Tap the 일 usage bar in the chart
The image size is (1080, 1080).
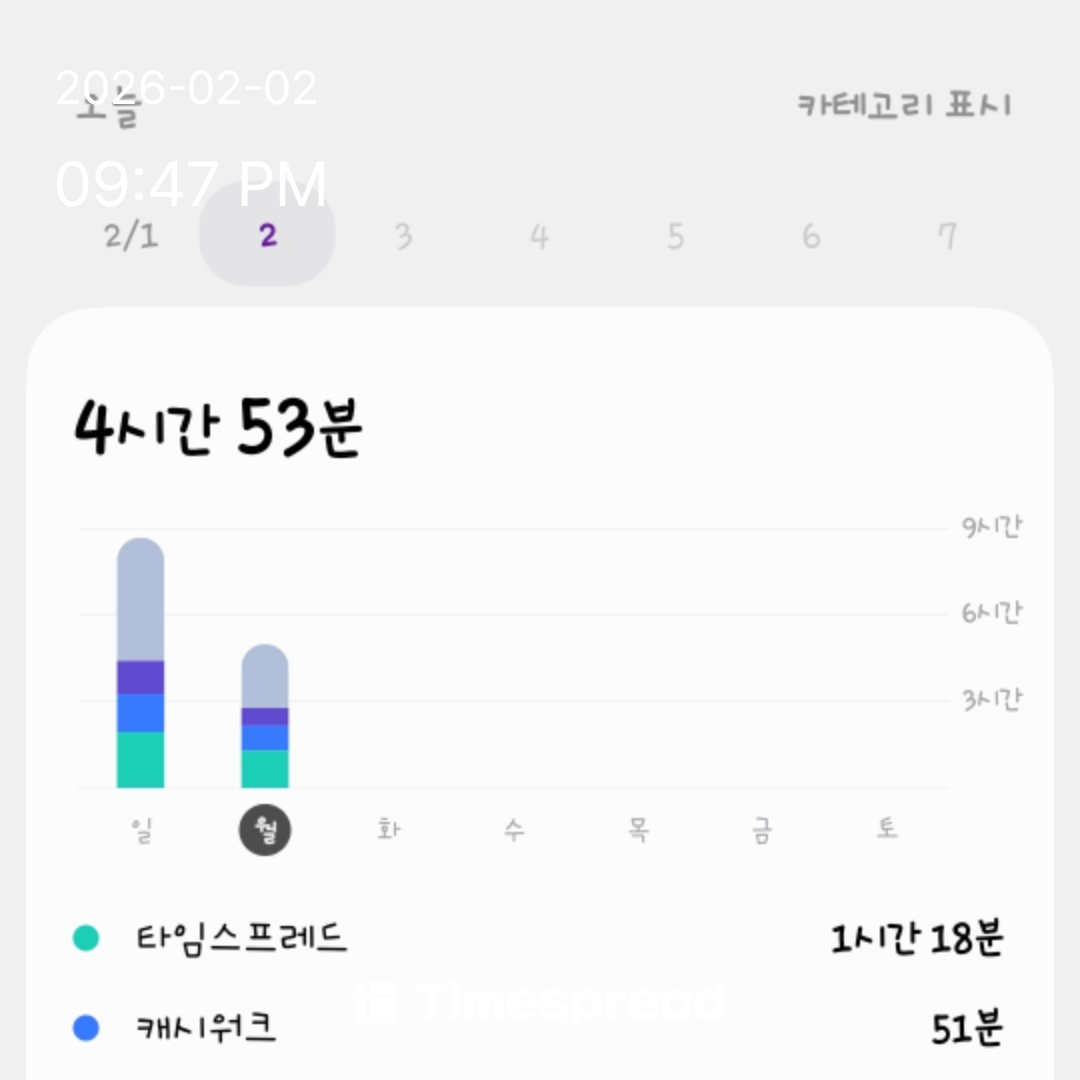coord(140,663)
